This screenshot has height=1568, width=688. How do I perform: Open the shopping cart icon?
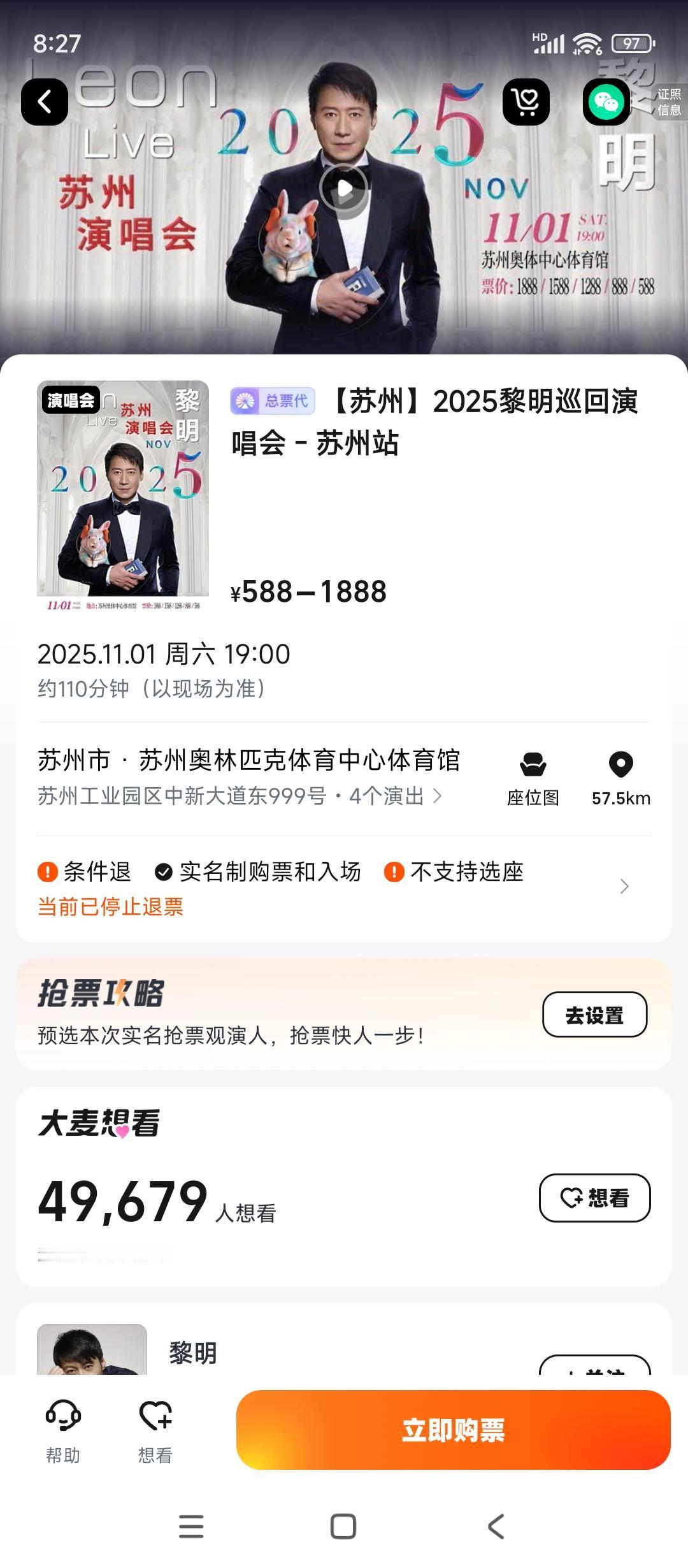coord(526,101)
